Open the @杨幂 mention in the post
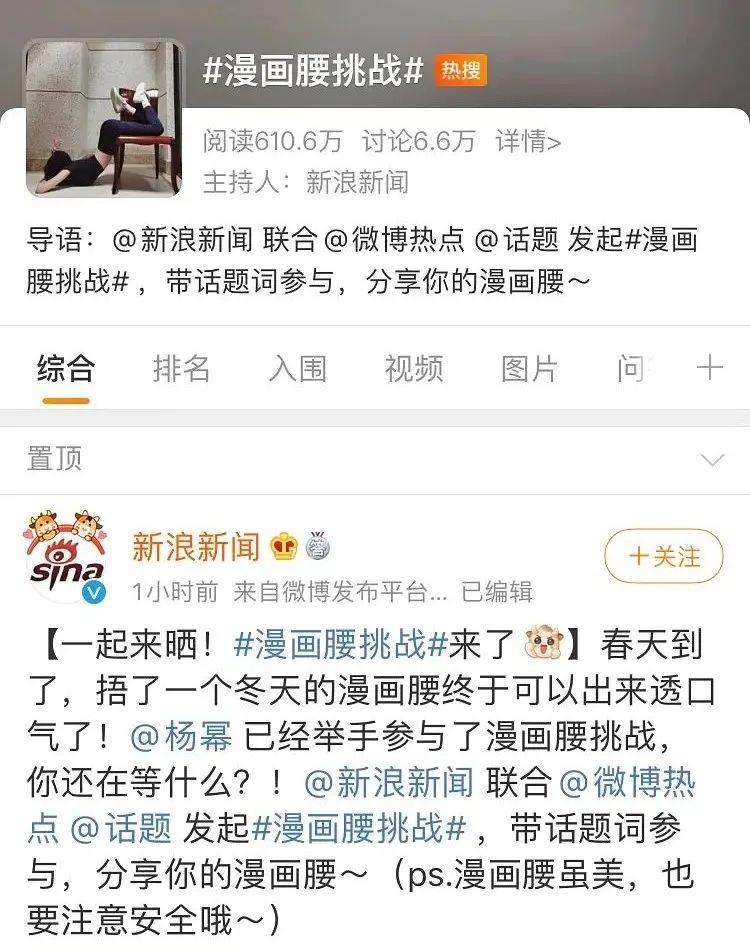 [181, 737]
